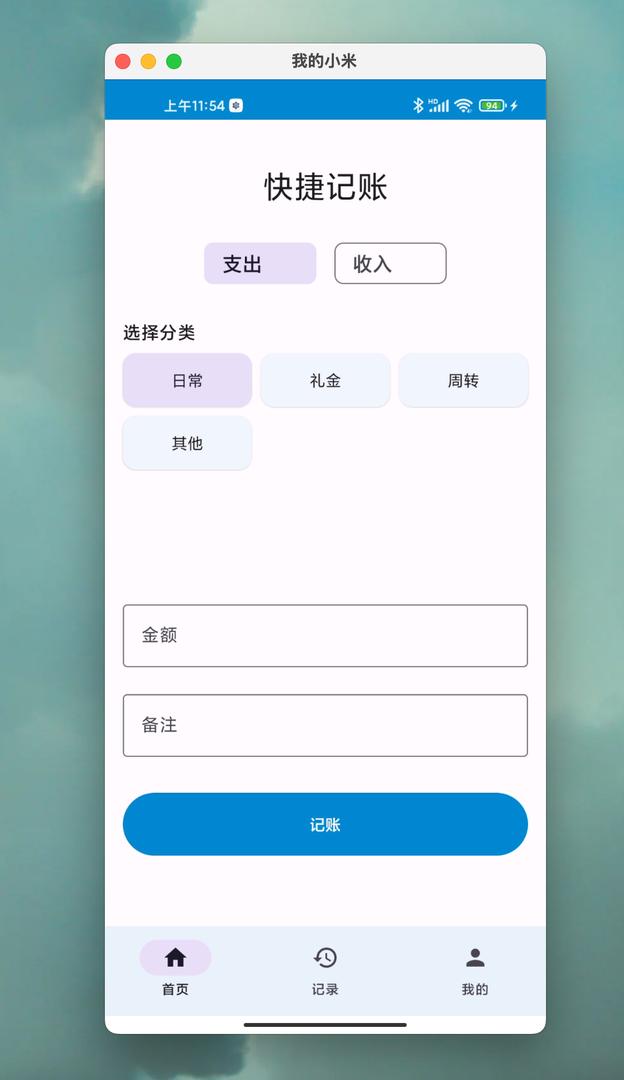
Task: Focus the 金额 amount field
Action: tap(325, 636)
